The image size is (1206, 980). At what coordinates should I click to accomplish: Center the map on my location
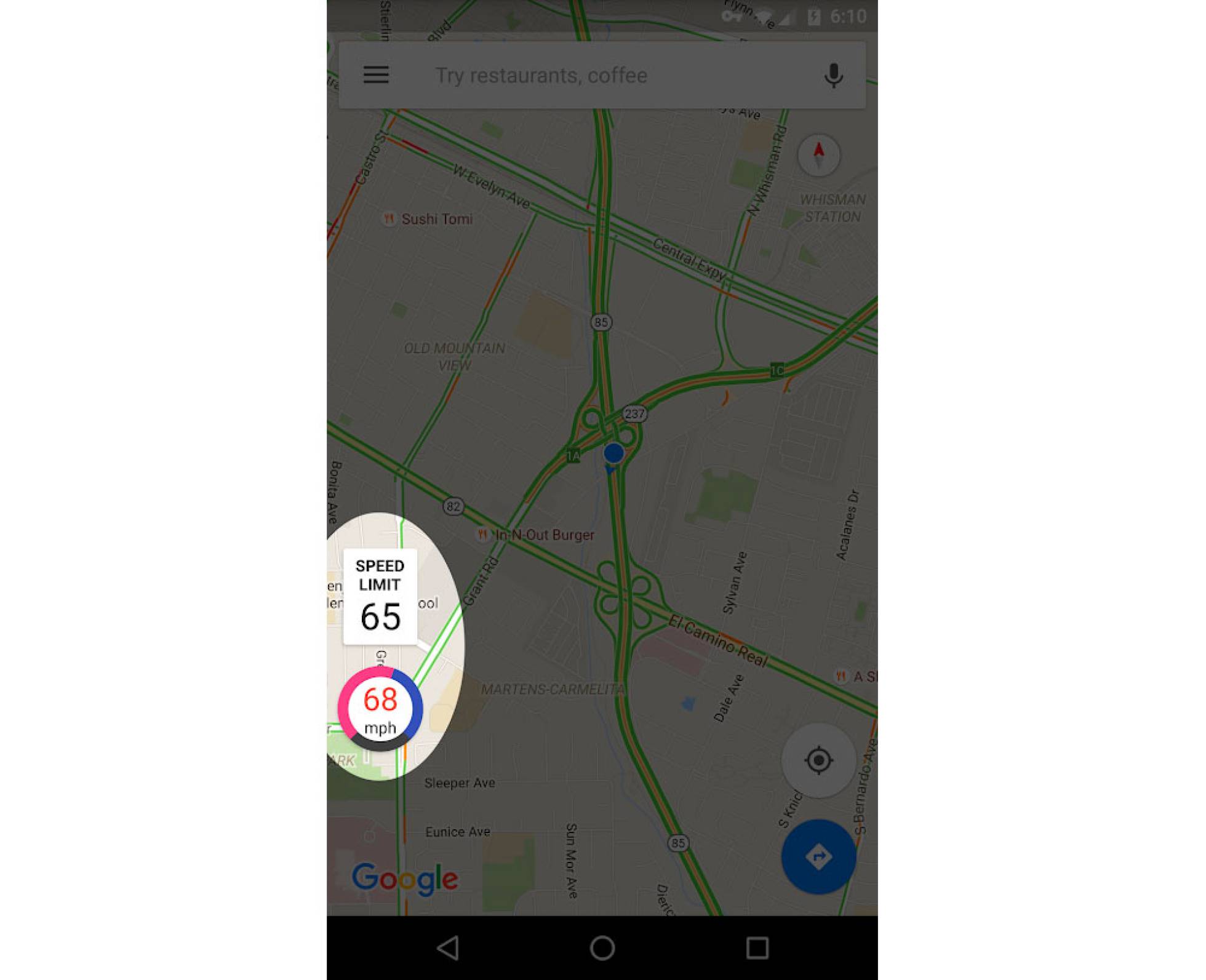(x=818, y=760)
